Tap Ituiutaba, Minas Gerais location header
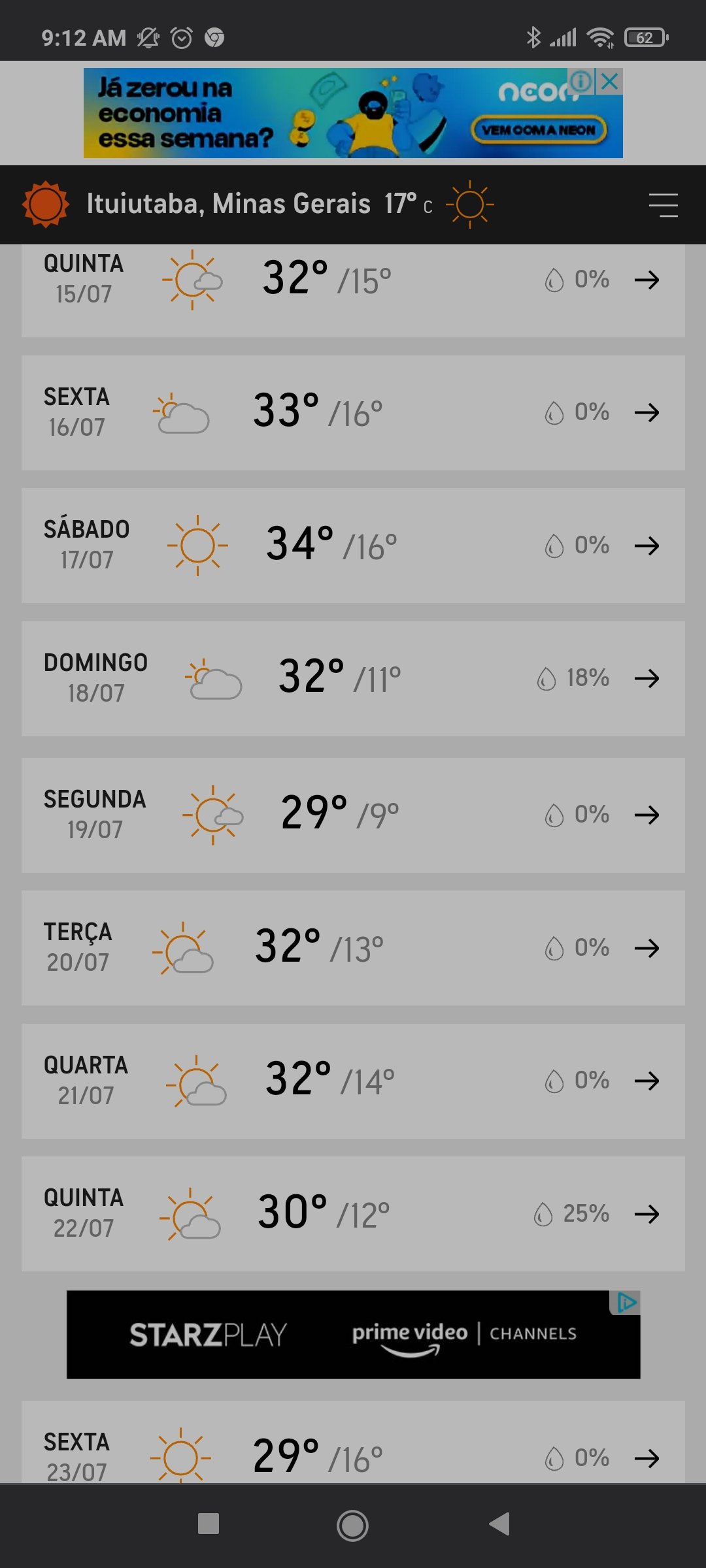The height and width of the screenshot is (1568, 706). coord(229,204)
